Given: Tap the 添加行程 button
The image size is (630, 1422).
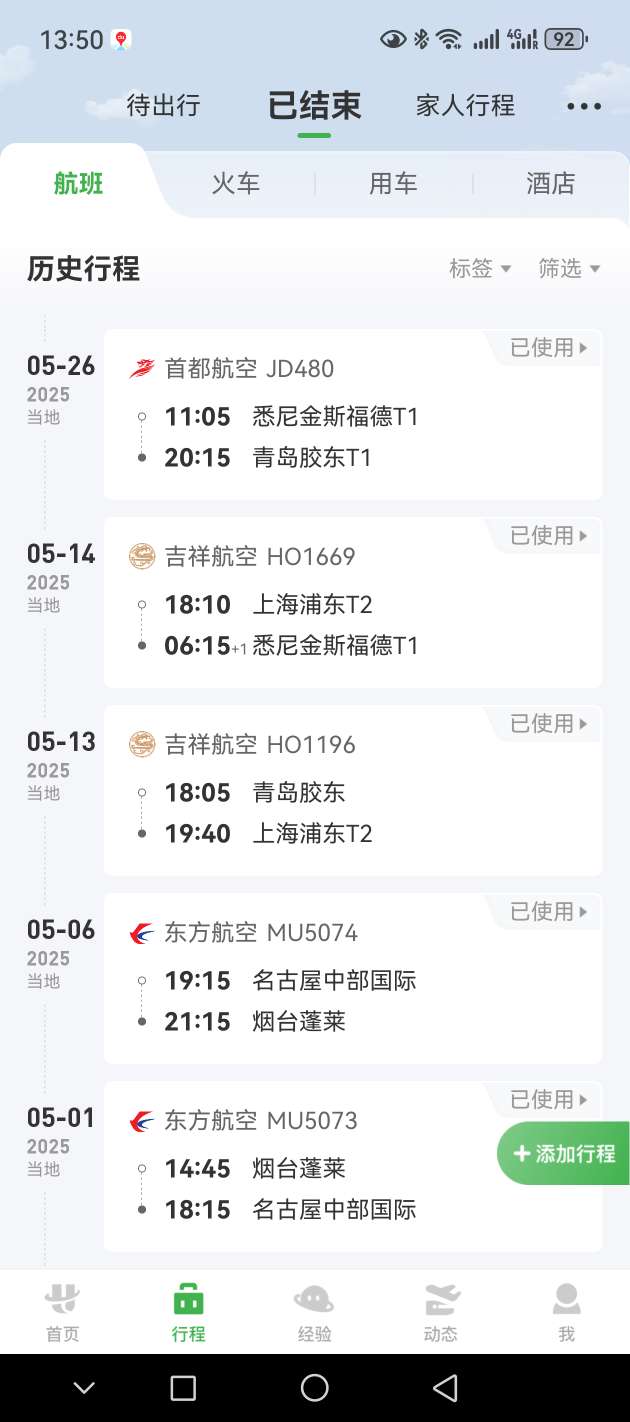Looking at the screenshot, I should [x=564, y=1153].
